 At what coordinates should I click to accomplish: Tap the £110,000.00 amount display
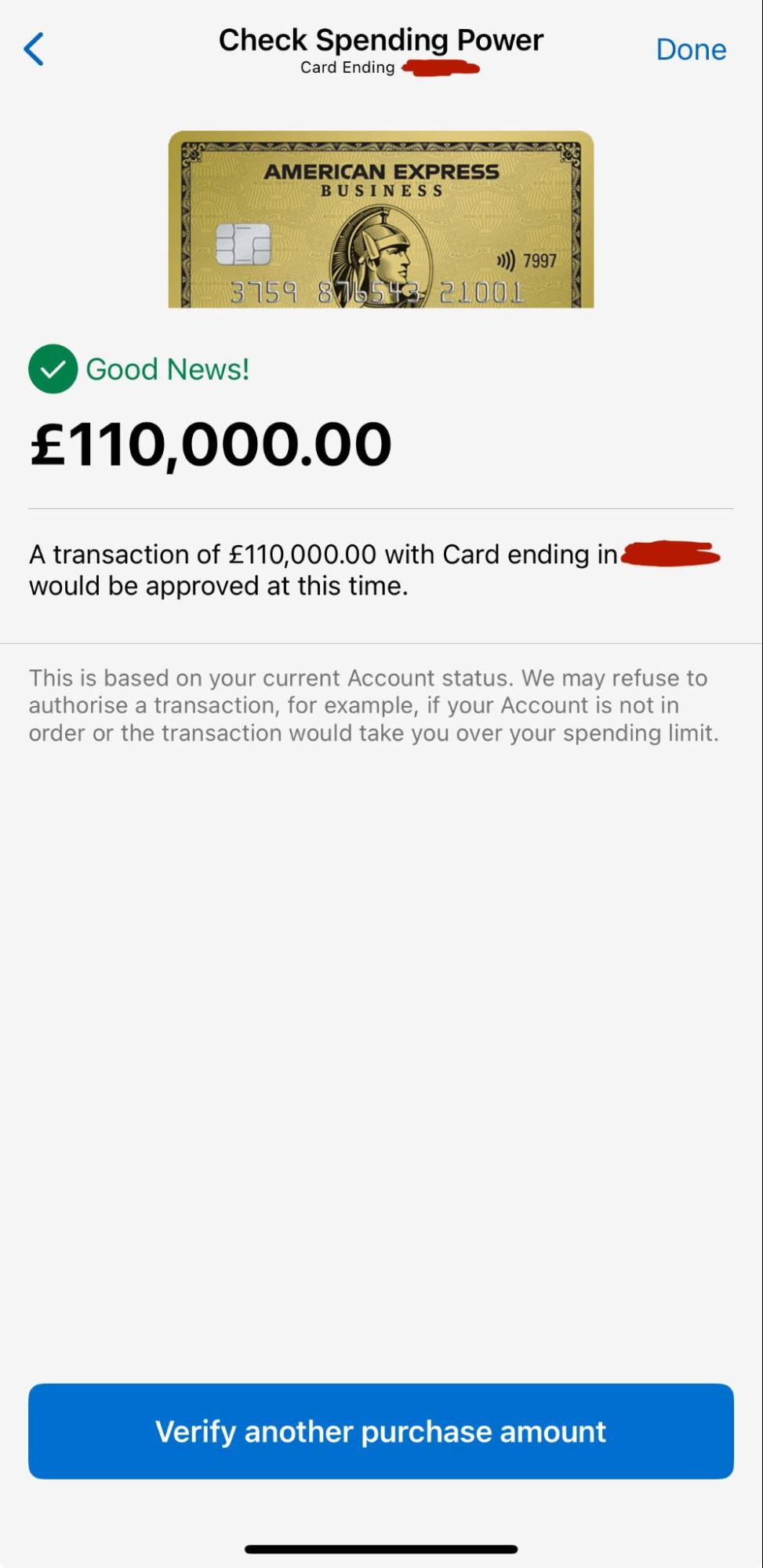pos(209,442)
